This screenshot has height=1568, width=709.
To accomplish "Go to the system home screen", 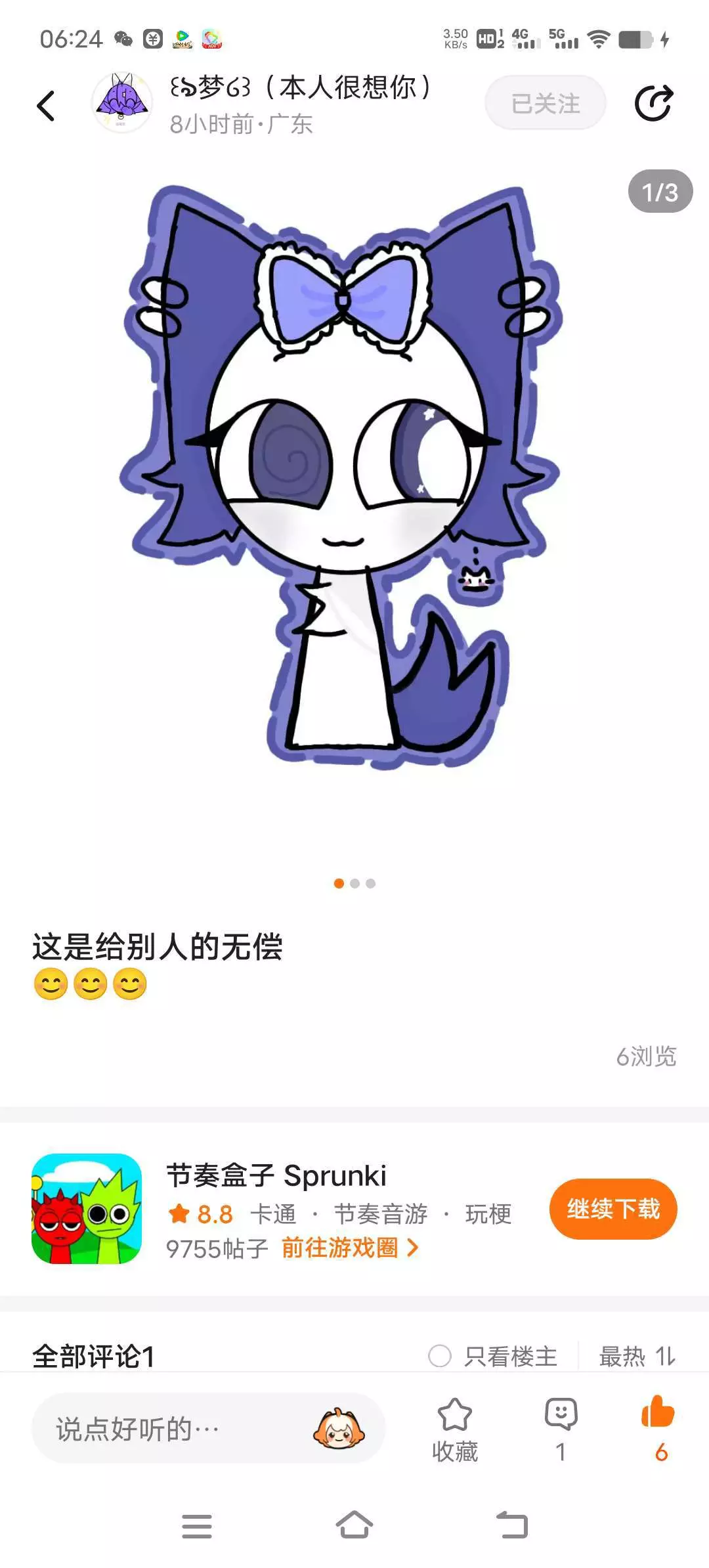I will pos(354,1525).
